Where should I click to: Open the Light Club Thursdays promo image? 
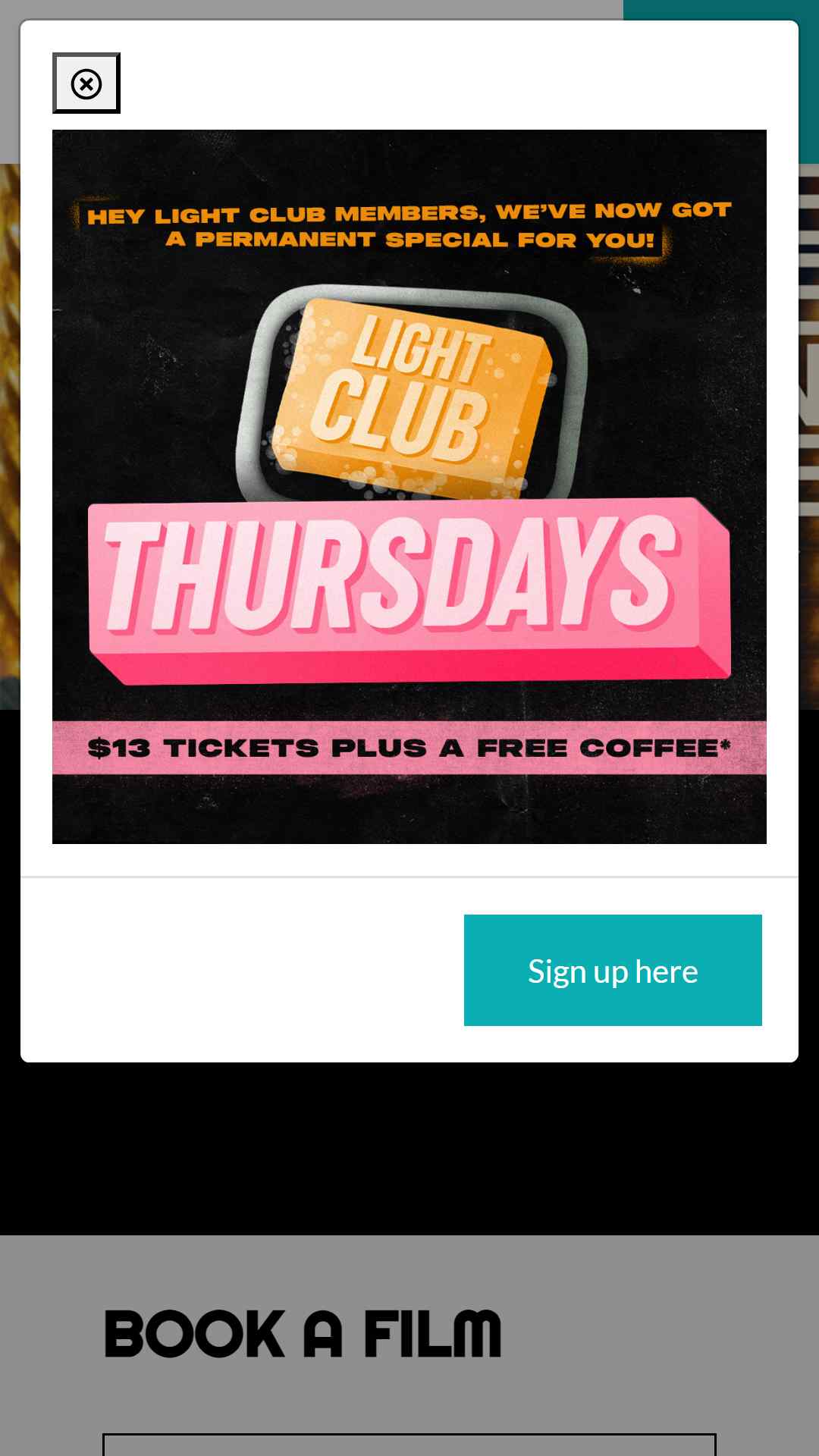(x=409, y=487)
